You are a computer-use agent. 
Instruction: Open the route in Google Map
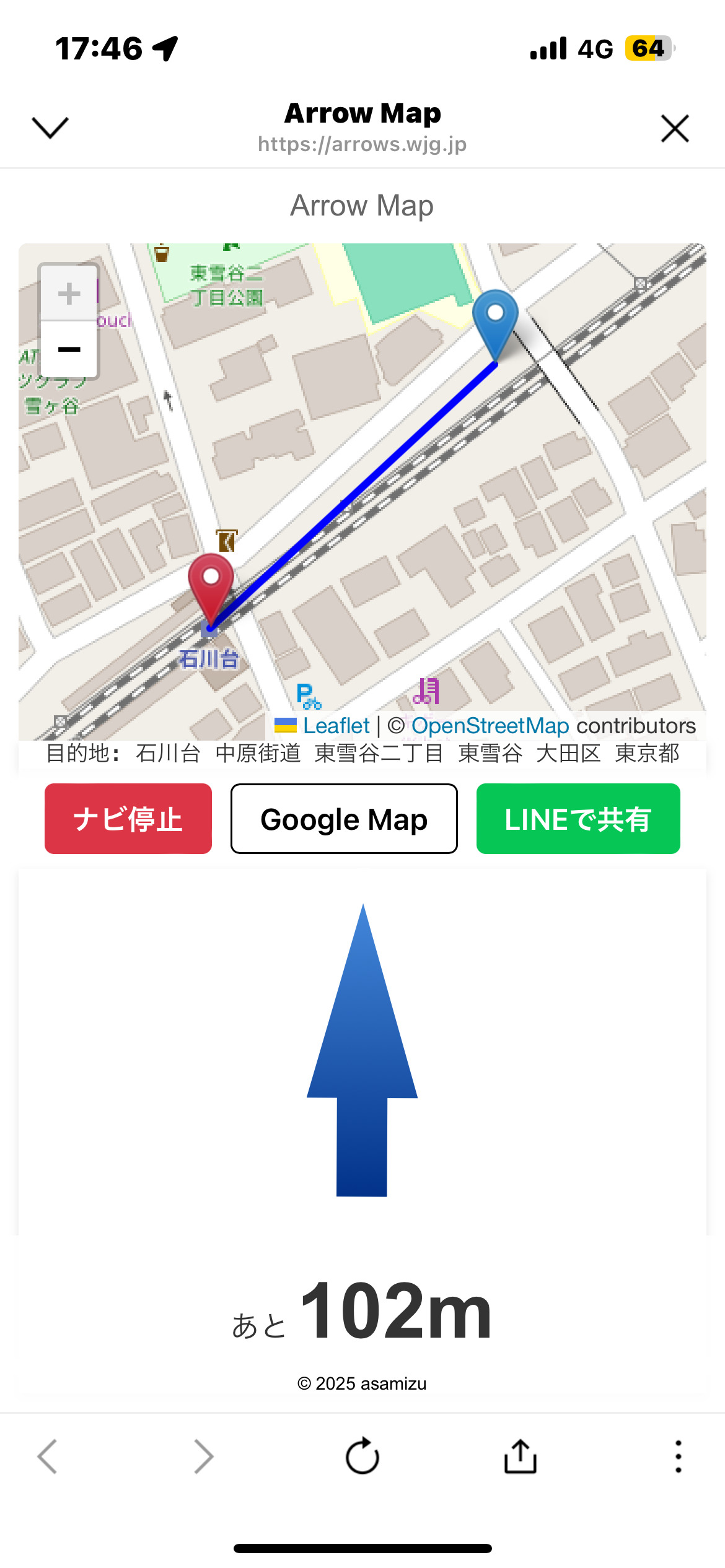[344, 819]
